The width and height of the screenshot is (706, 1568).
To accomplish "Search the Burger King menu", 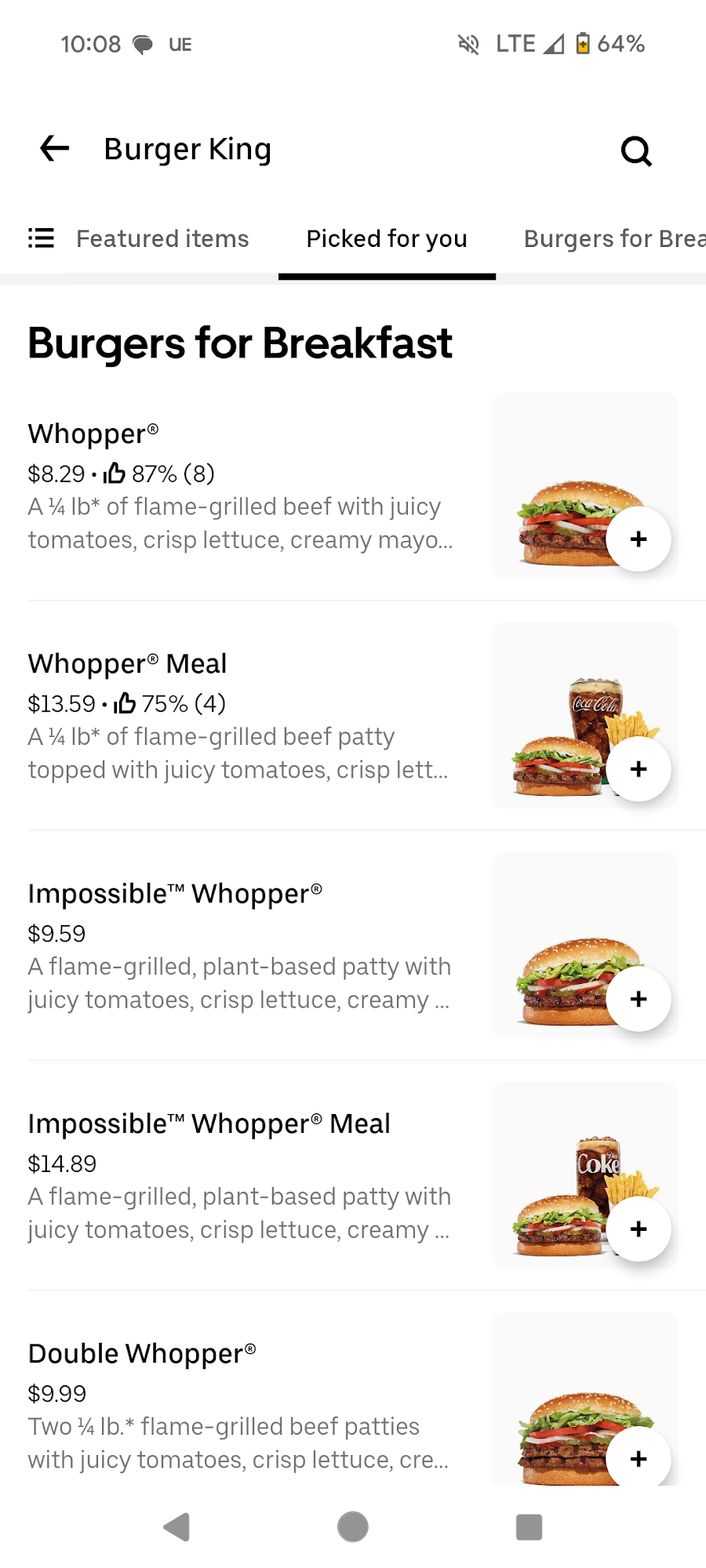I will pyautogui.click(x=636, y=151).
